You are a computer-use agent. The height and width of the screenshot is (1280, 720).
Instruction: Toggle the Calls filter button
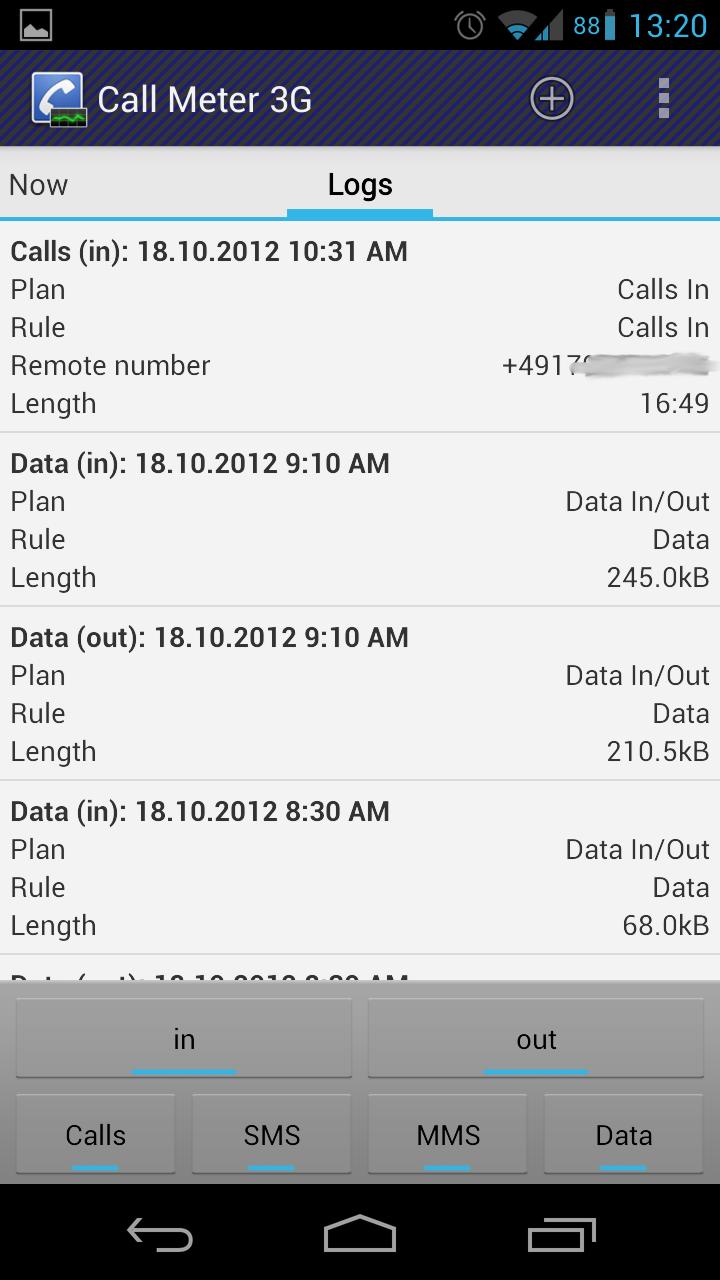[x=96, y=1134]
